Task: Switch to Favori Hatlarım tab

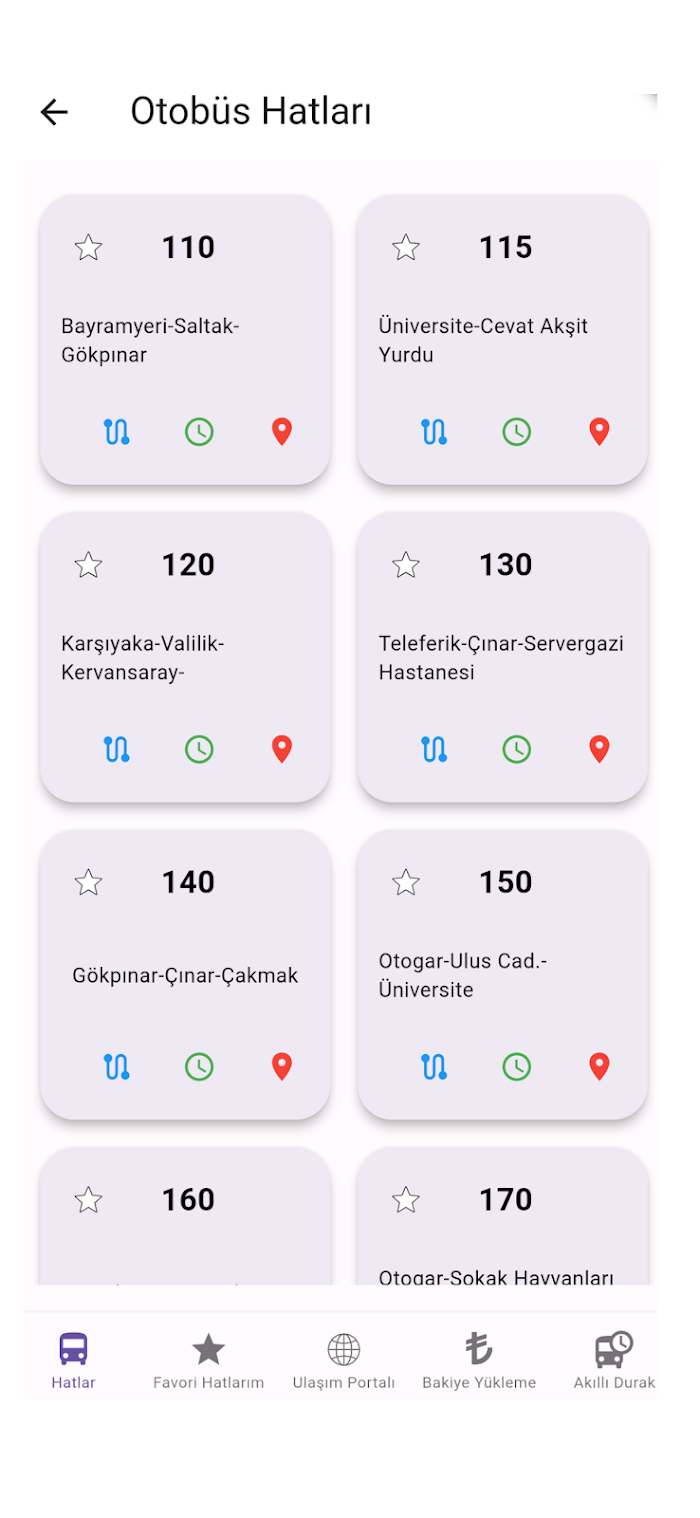Action: 208,1362
